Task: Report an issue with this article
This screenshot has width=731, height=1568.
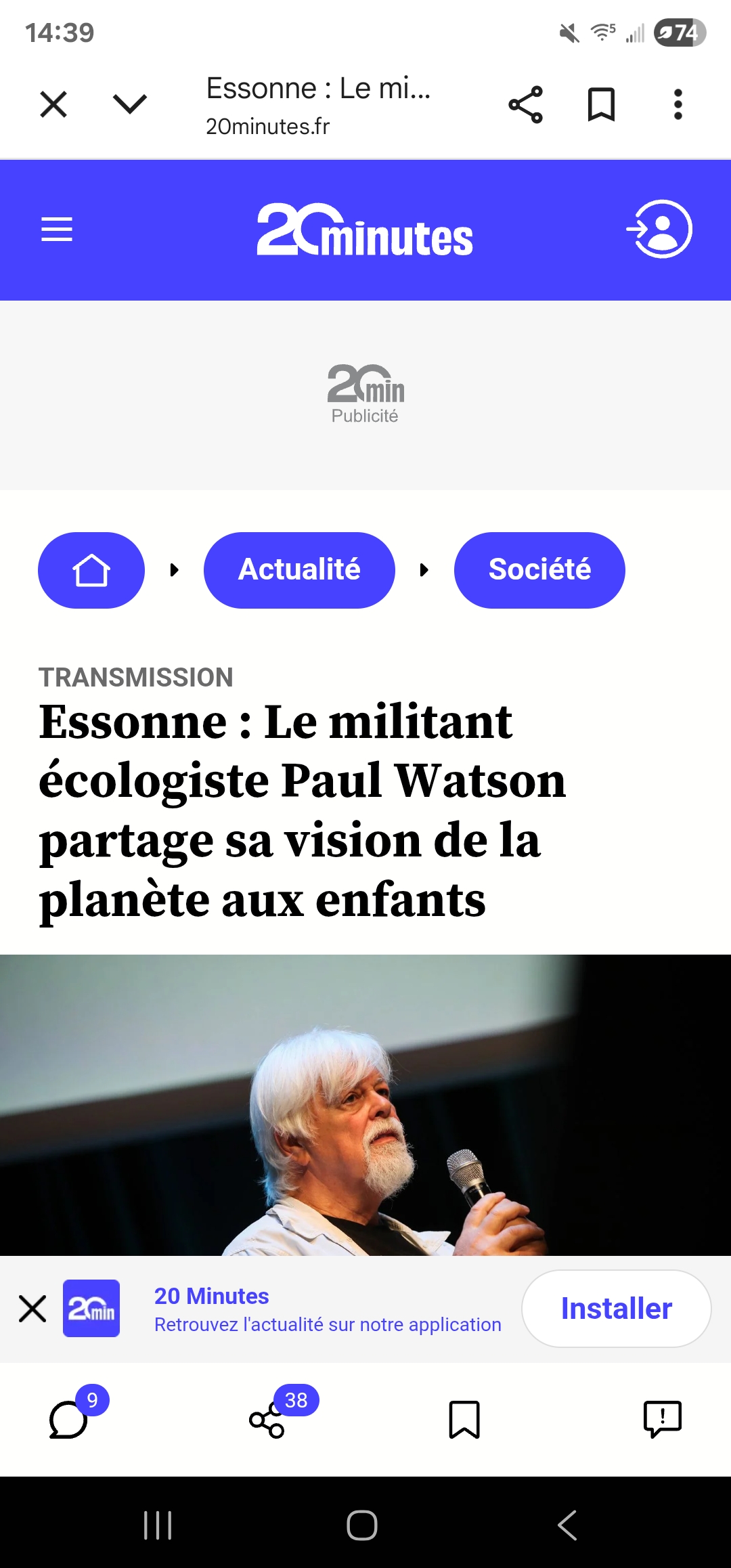Action: [662, 1419]
